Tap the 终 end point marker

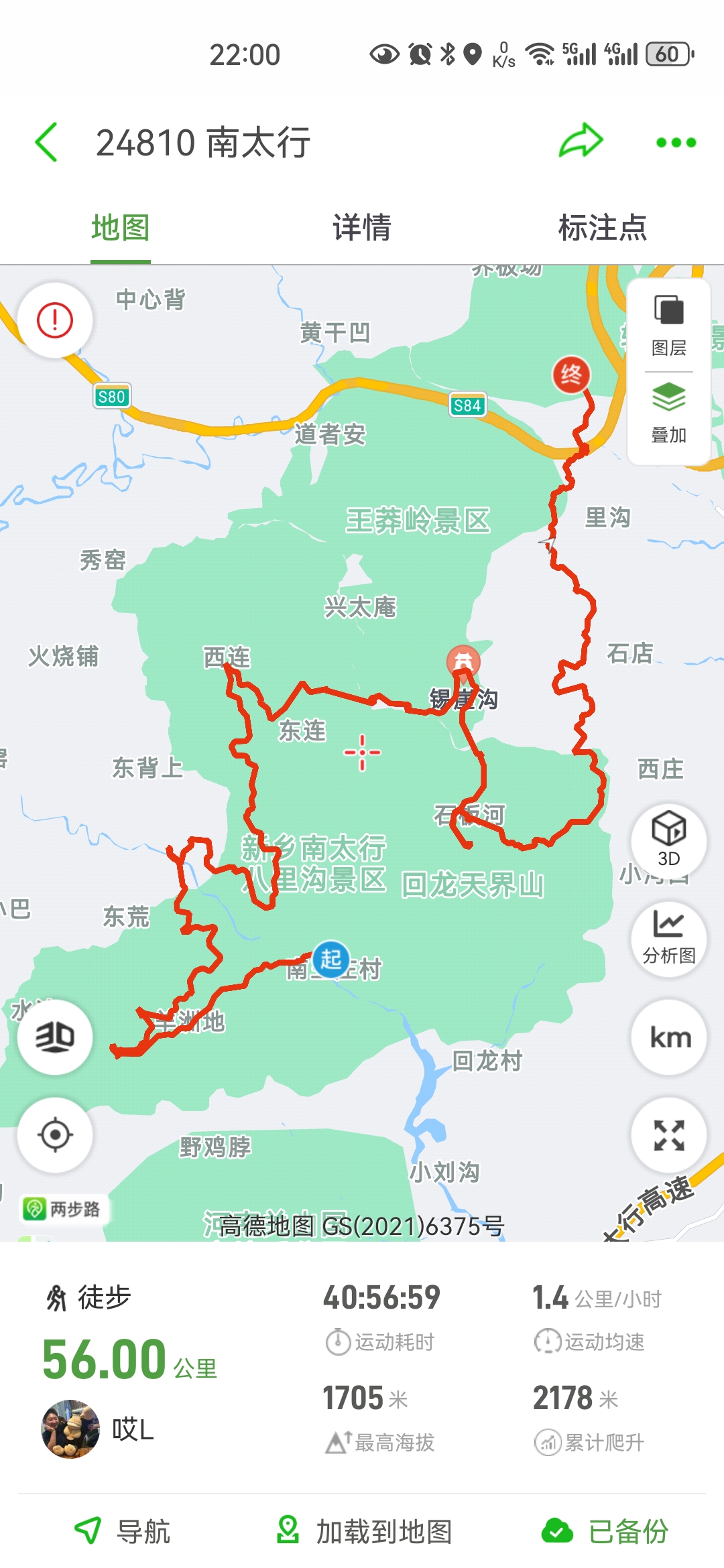[570, 374]
